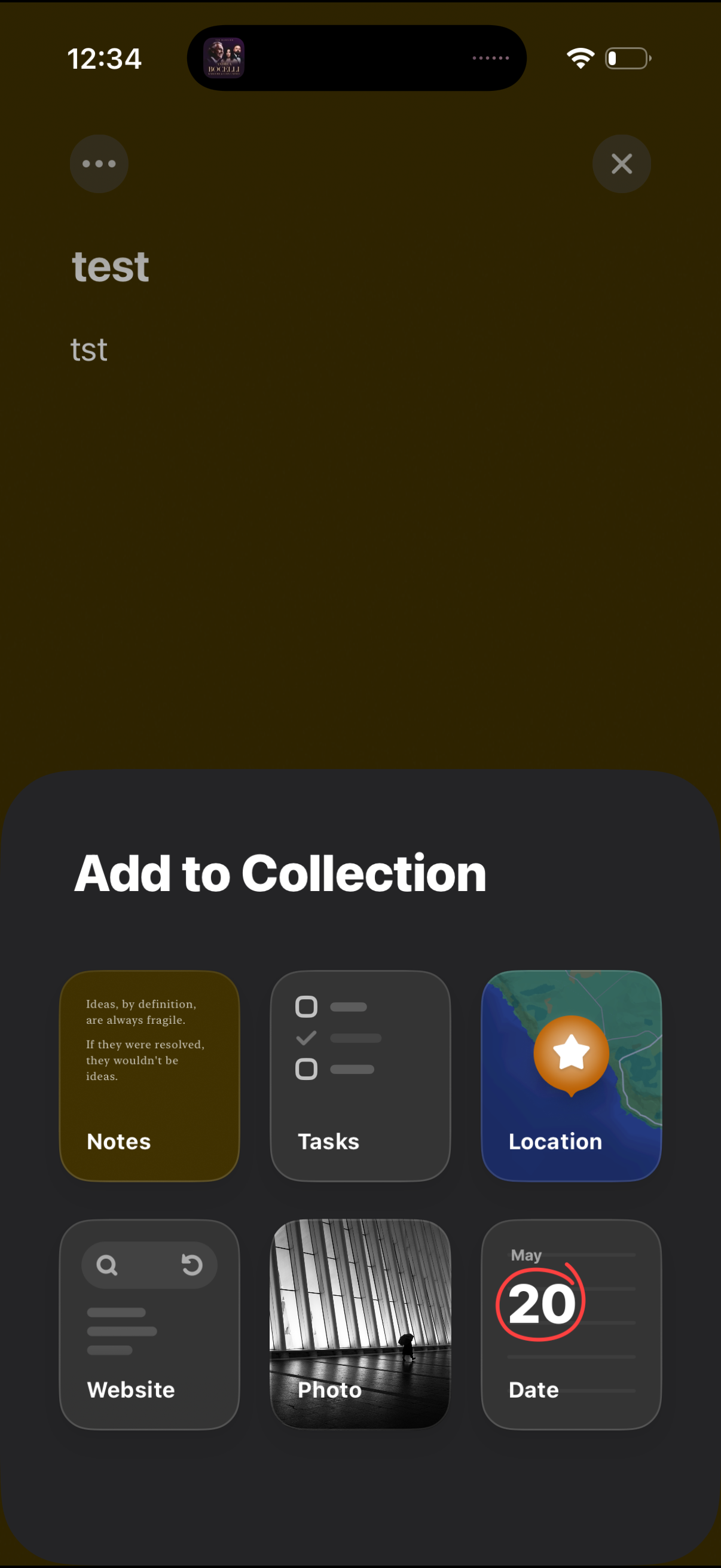The image size is (721, 1568).
Task: Pick the Photo card
Action: tap(359, 1323)
